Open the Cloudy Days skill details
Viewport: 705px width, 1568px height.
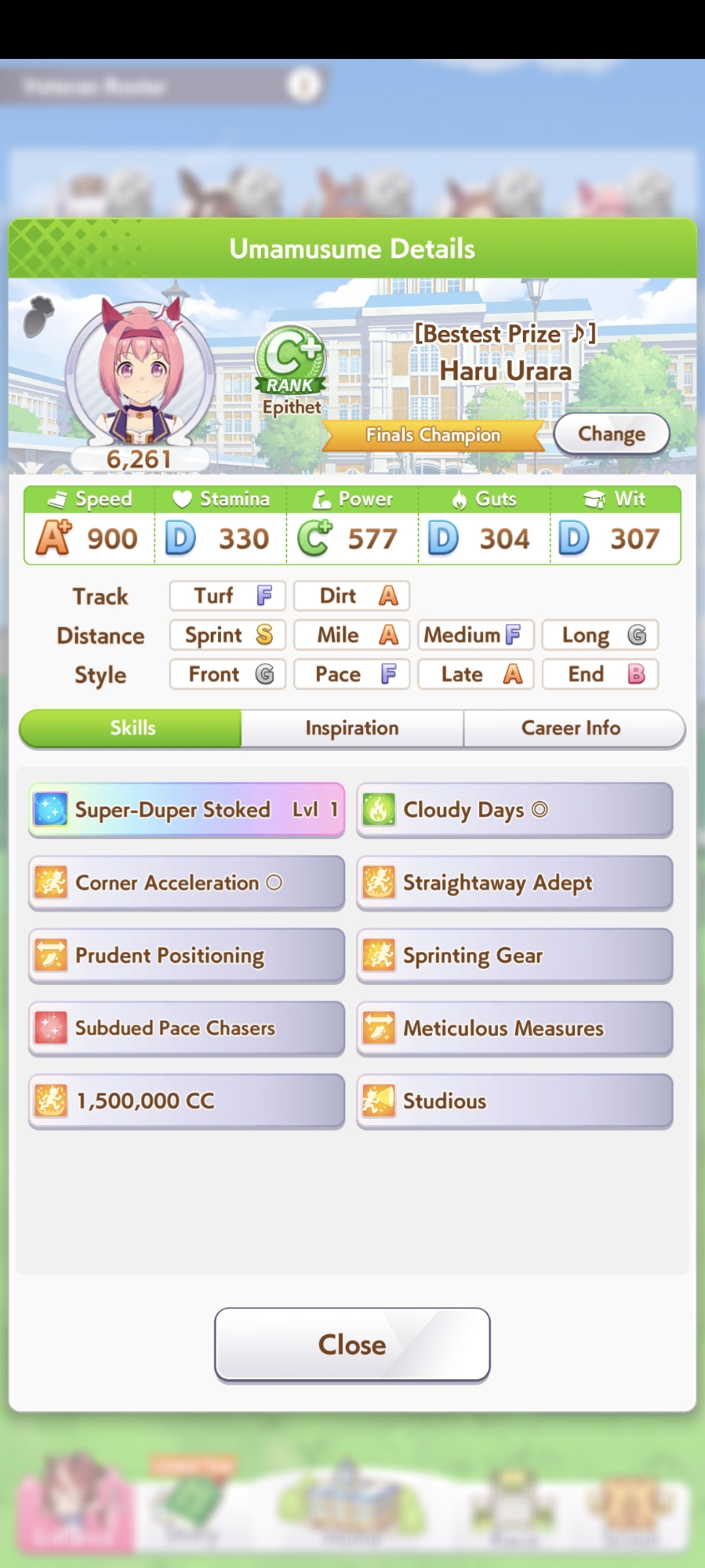(514, 809)
